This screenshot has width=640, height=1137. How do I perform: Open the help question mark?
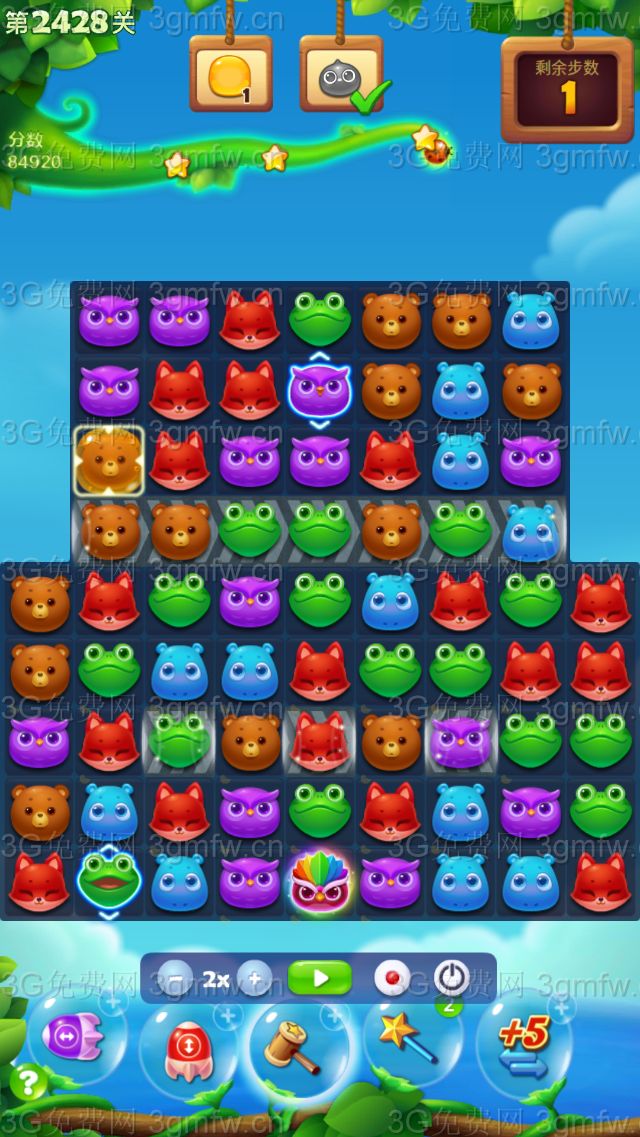click(x=29, y=1081)
